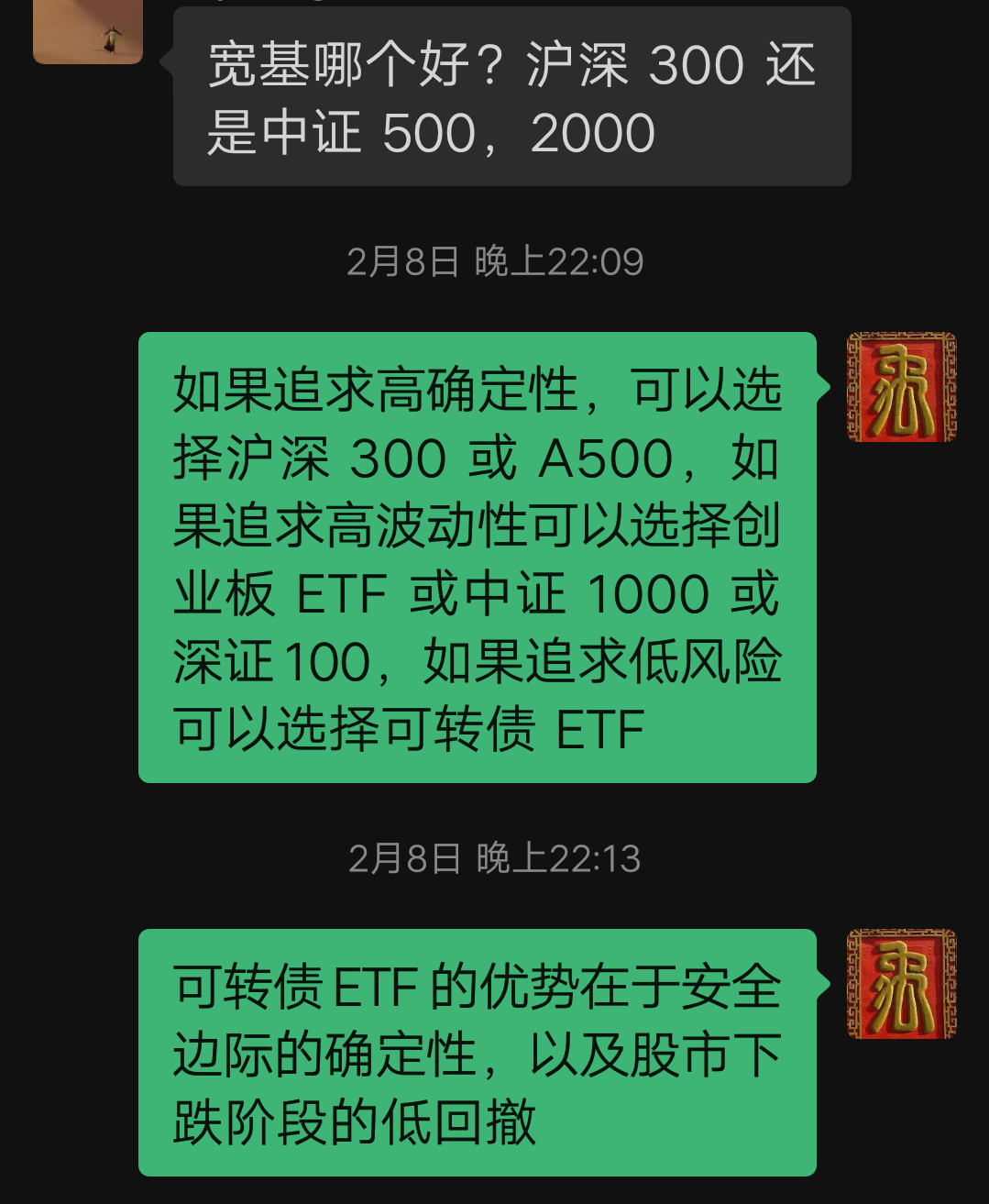Open profile avatar beside 可转债 ETF 的优势 message

click(x=902, y=984)
